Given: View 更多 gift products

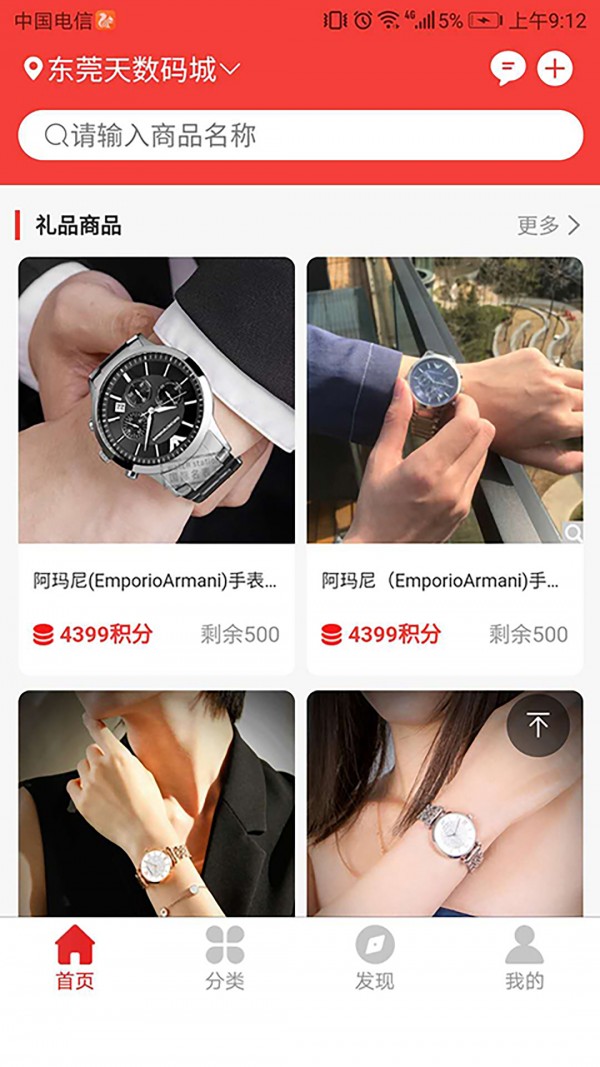Looking at the screenshot, I should click(x=548, y=225).
